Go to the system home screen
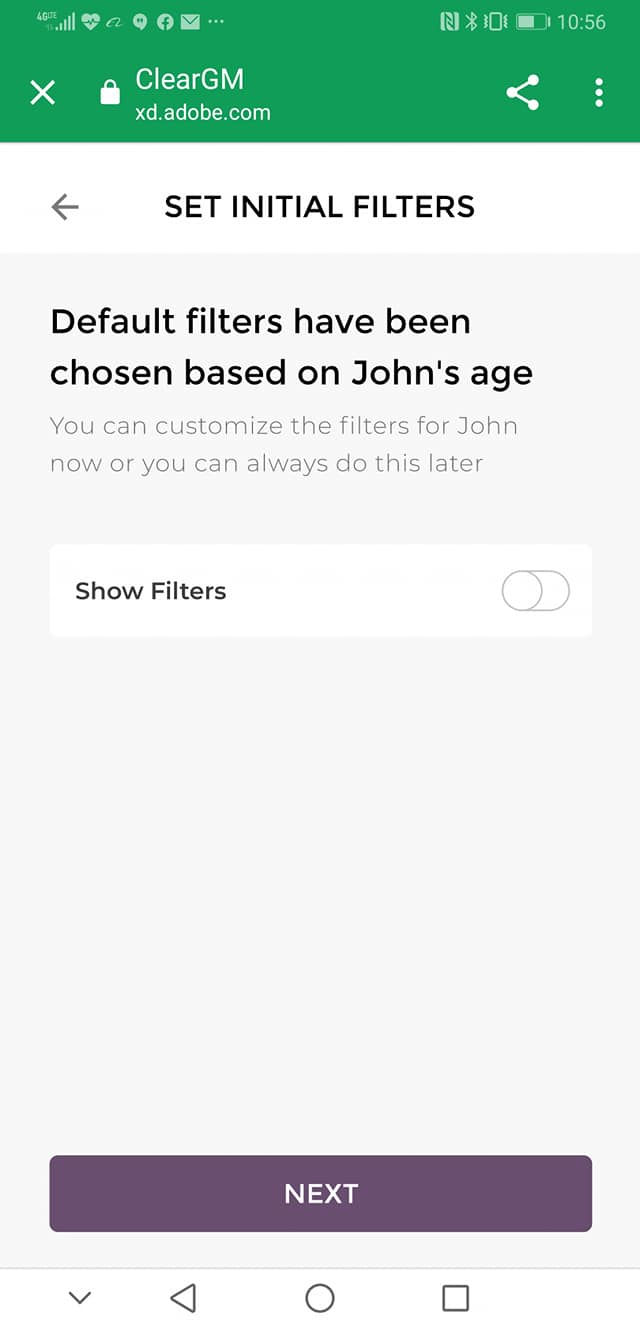The width and height of the screenshot is (640, 1329). [x=320, y=1298]
